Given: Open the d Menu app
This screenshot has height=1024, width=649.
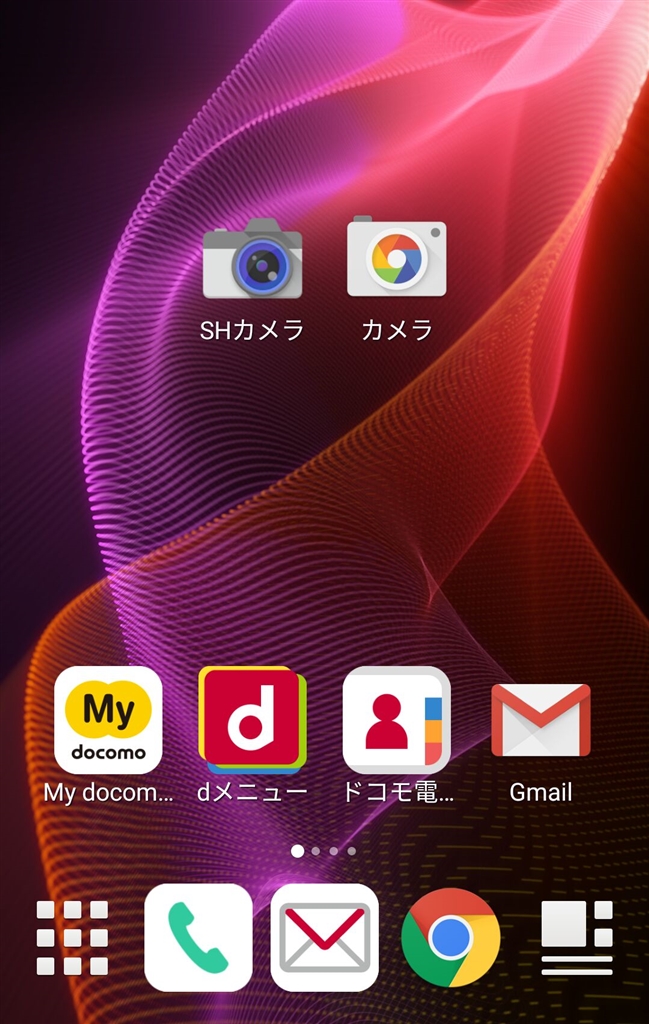Looking at the screenshot, I should tap(252, 720).
